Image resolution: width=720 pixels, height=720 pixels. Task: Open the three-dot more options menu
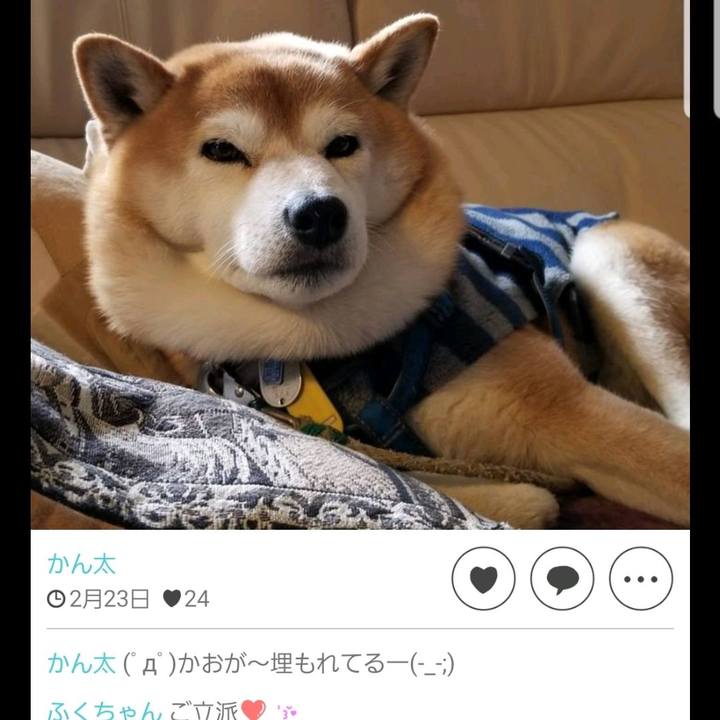click(641, 579)
